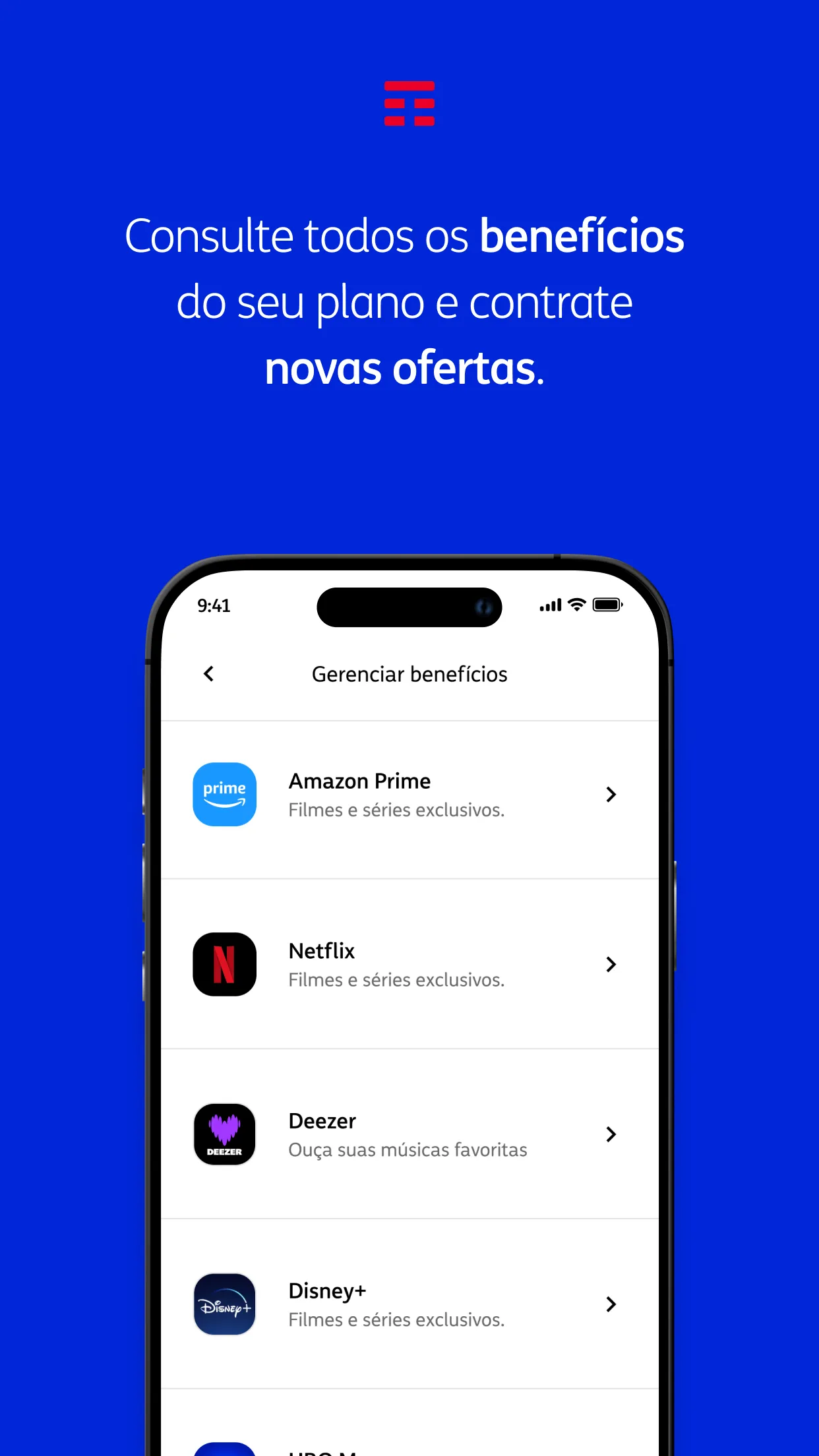Click the Deezer description text
819x1456 pixels.
click(407, 1149)
